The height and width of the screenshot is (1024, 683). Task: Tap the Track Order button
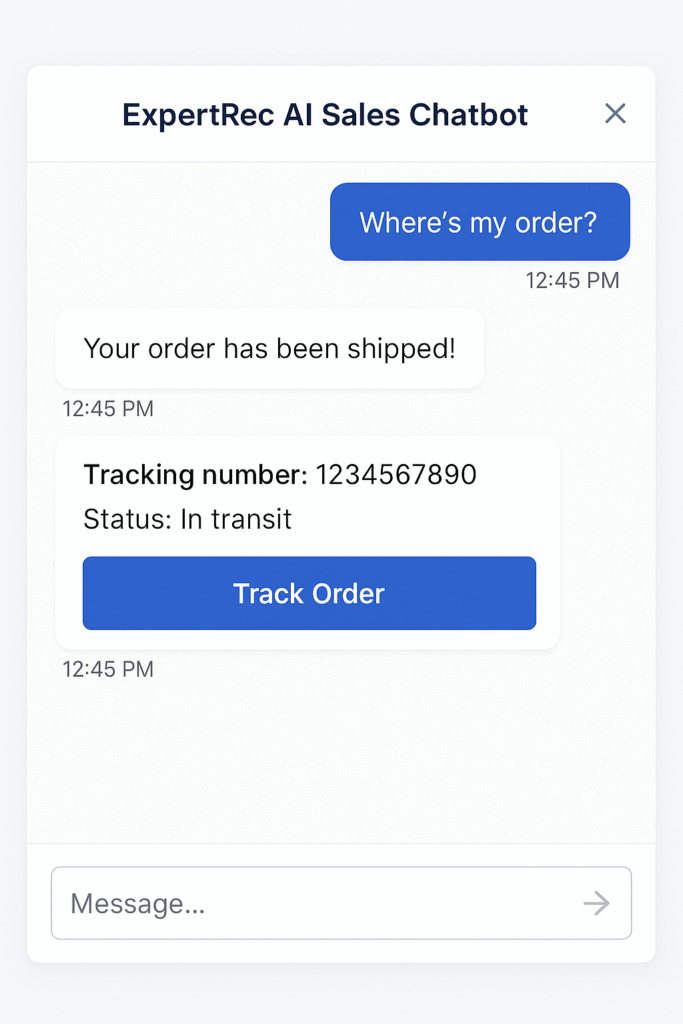(309, 593)
